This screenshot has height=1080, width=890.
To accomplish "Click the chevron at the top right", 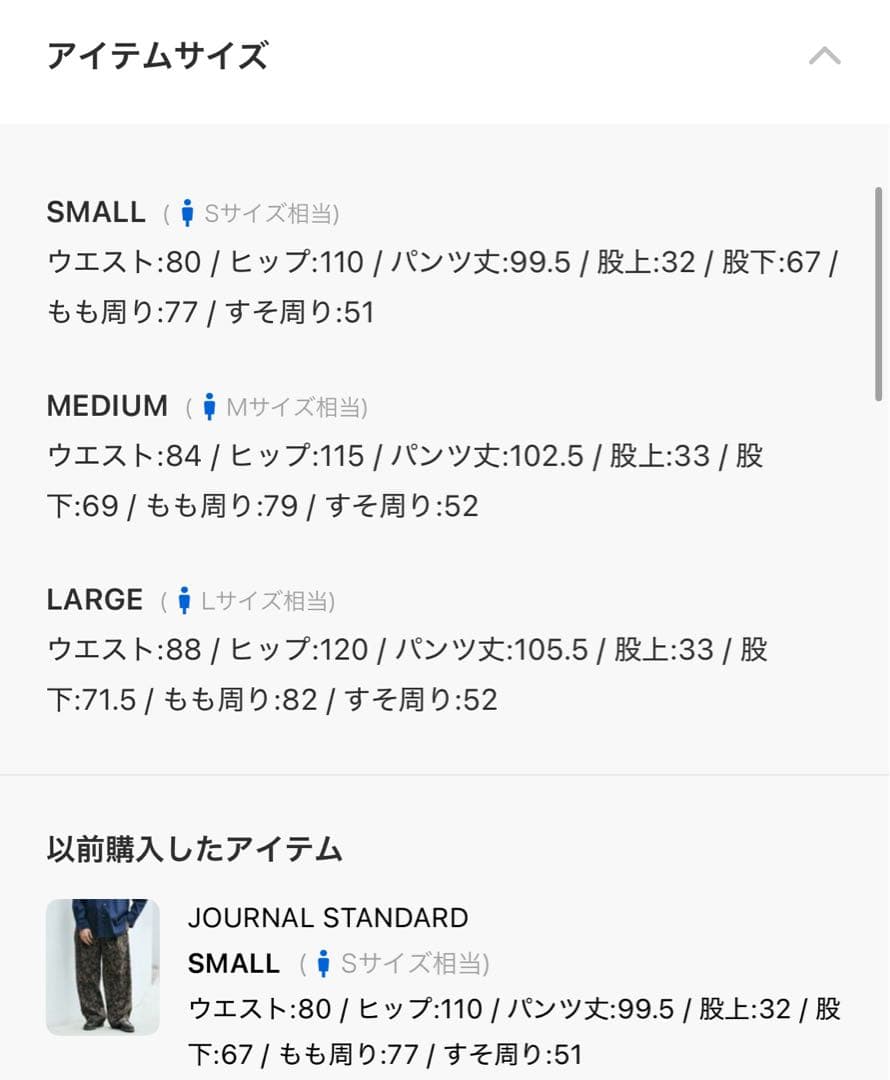I will coord(823,56).
